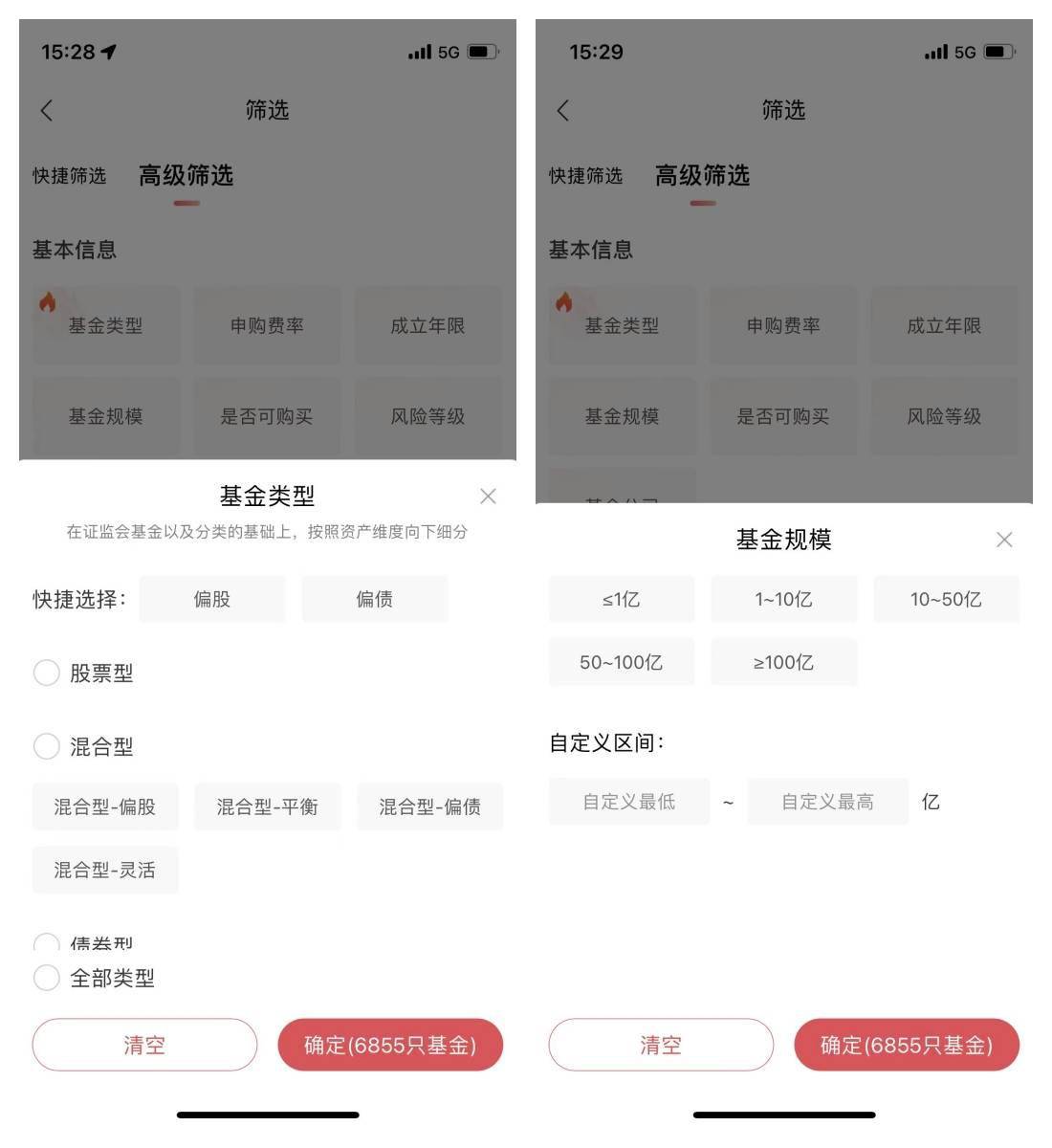Choose the 股票型 radio option
The width and height of the screenshot is (1052, 1148).
[47, 673]
